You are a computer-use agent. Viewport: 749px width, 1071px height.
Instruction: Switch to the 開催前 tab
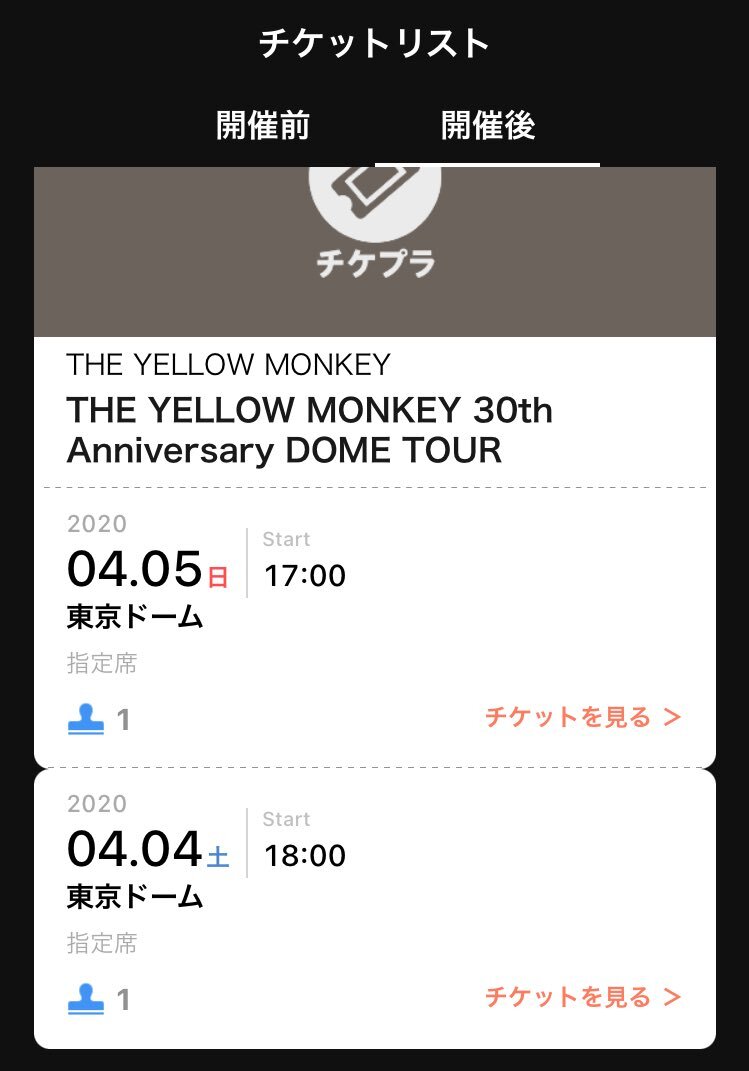(263, 127)
